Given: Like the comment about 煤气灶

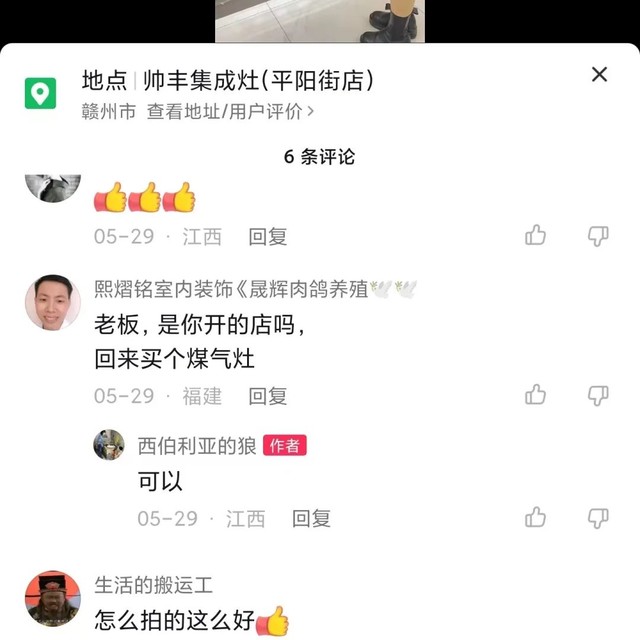Looking at the screenshot, I should (536, 395).
